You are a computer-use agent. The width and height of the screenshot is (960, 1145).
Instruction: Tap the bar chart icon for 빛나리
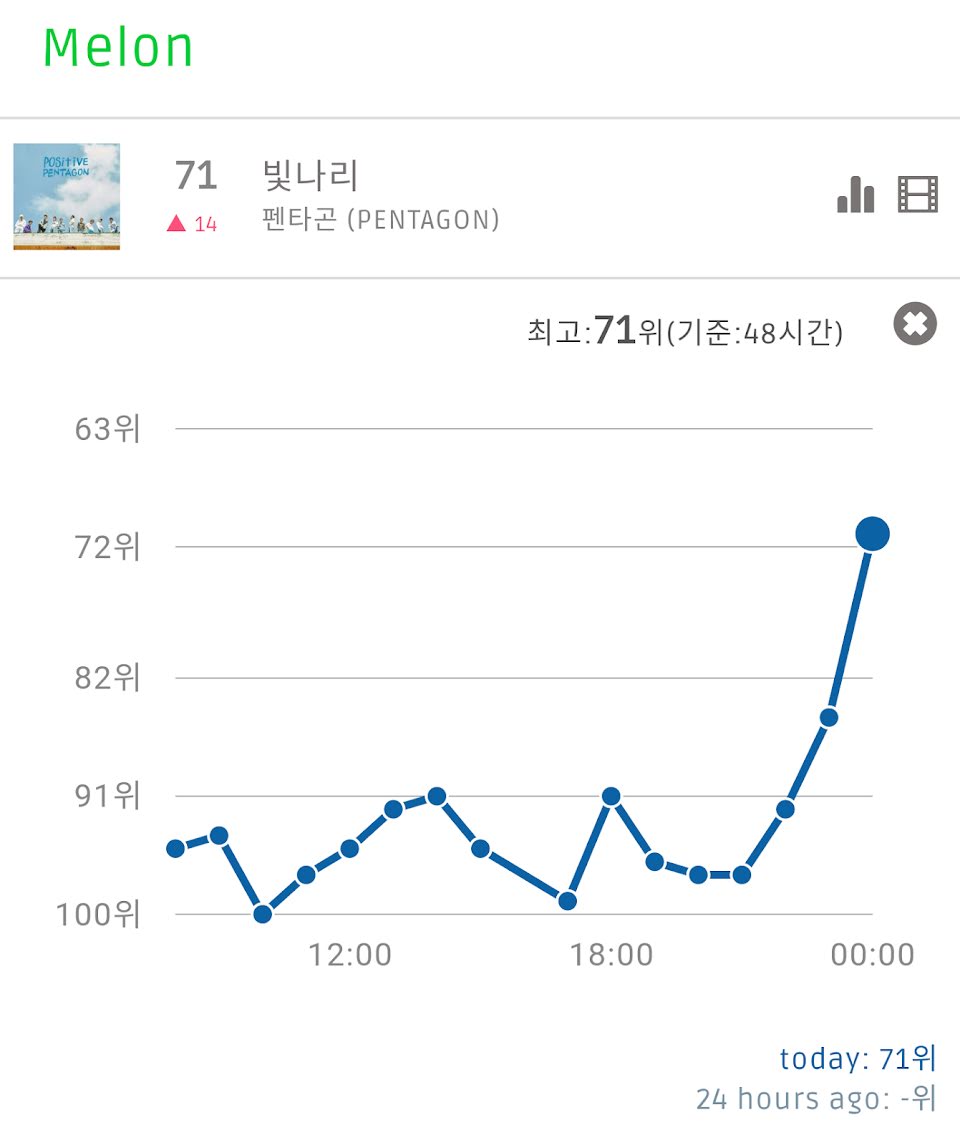point(855,195)
